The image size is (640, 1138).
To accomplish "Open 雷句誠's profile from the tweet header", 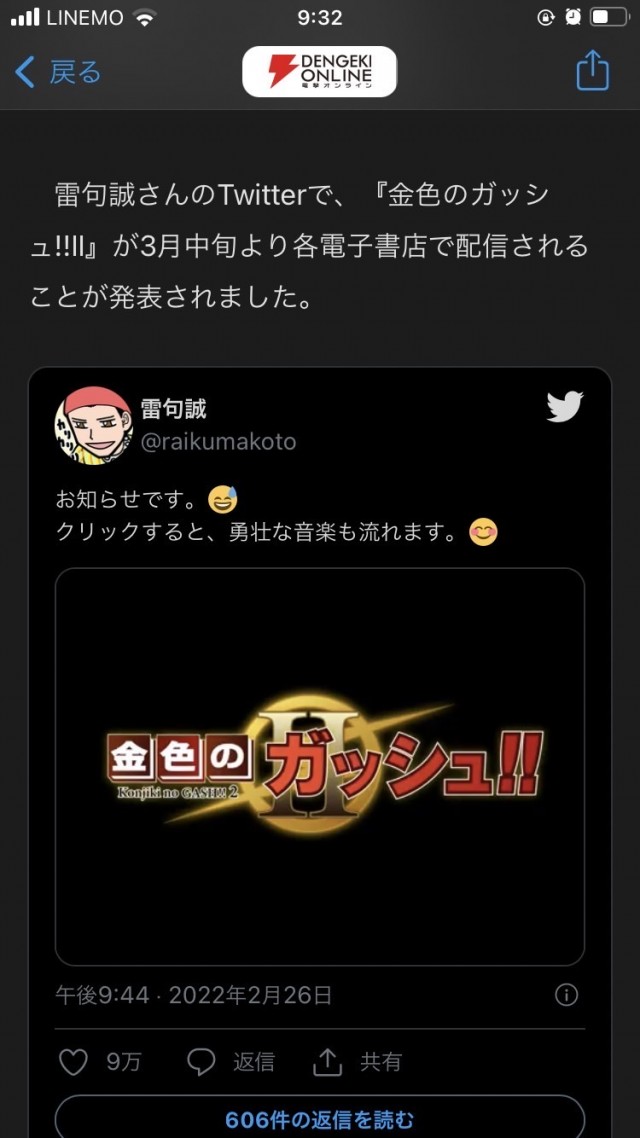I will pos(174,409).
